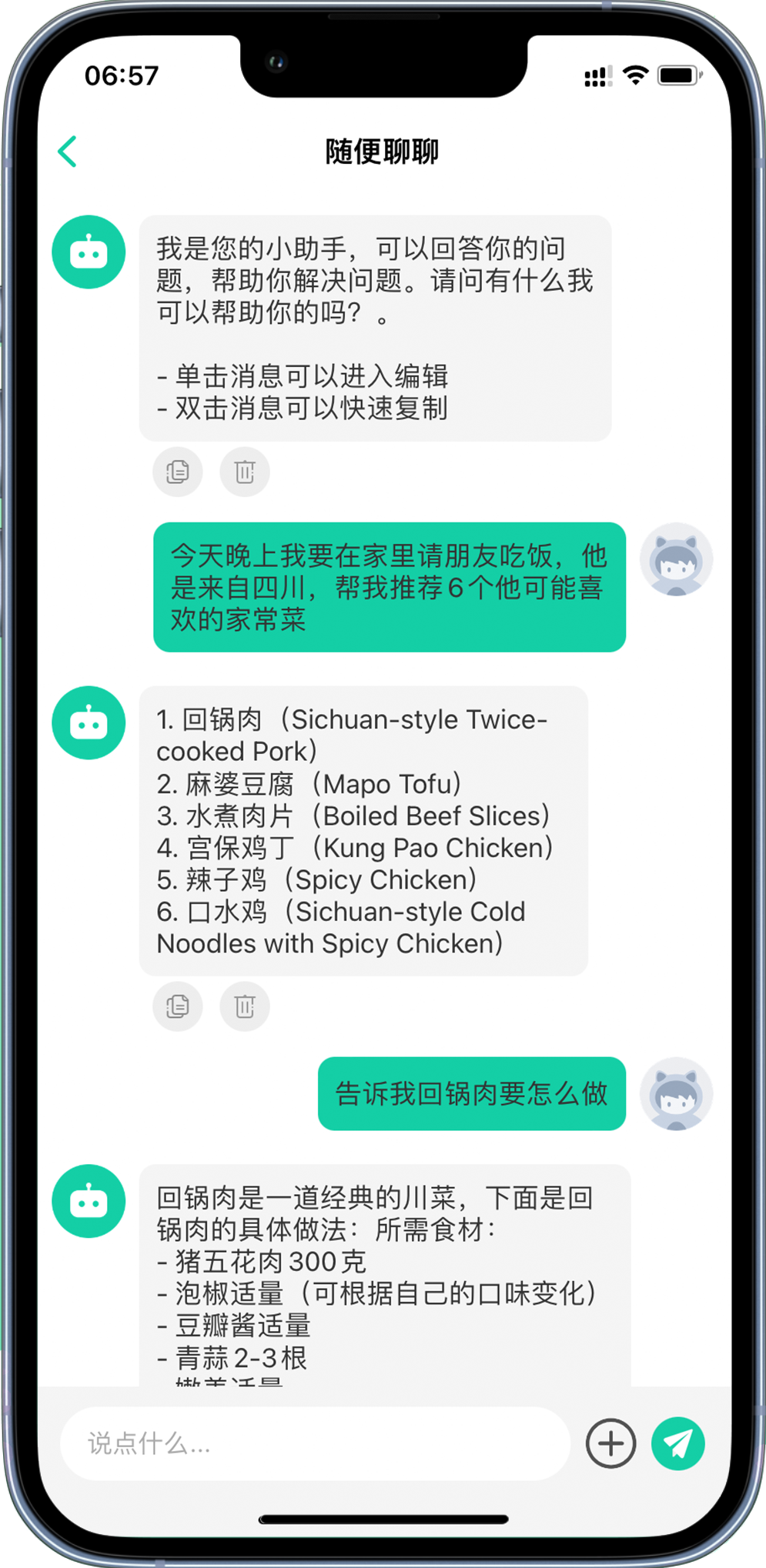Go back using the green arrow
Image resolution: width=766 pixels, height=1568 pixels.
pyautogui.click(x=68, y=152)
